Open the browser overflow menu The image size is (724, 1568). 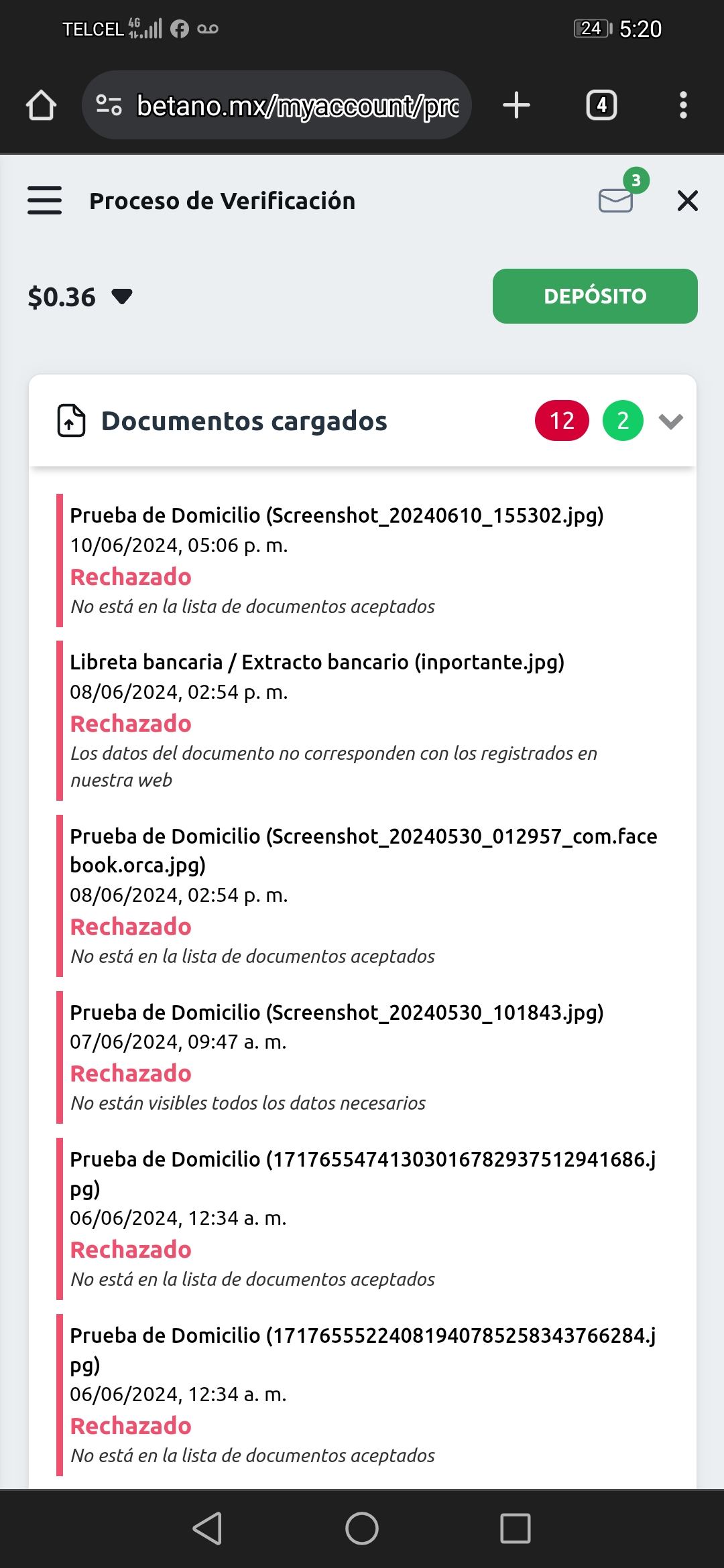682,104
